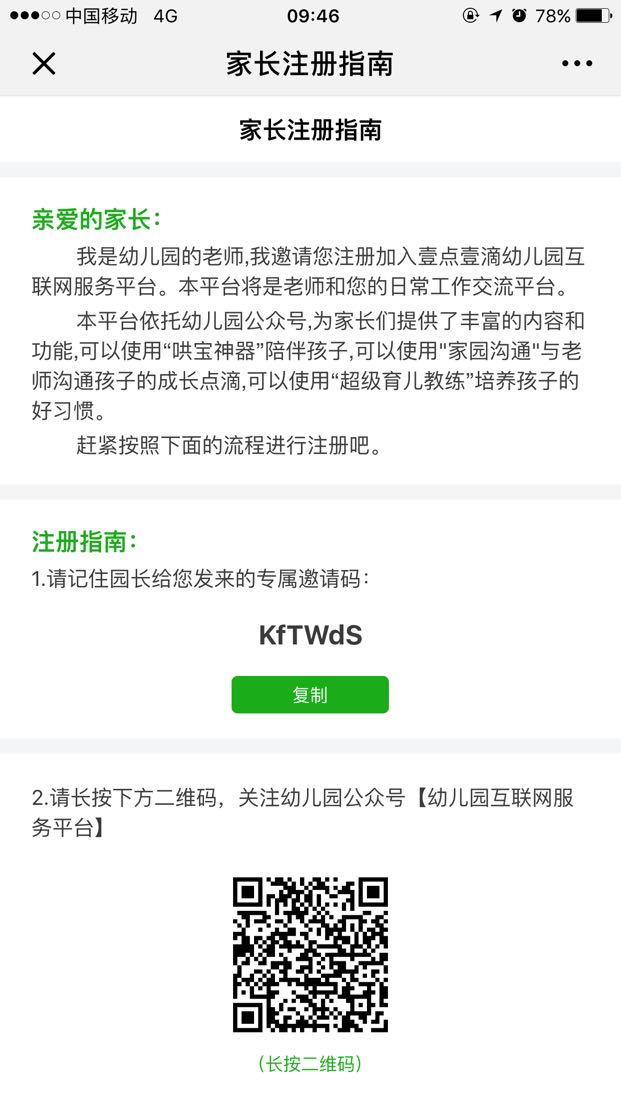Close the 家长注册指南 page
Image resolution: width=621 pixels, height=1104 pixels.
44,63
